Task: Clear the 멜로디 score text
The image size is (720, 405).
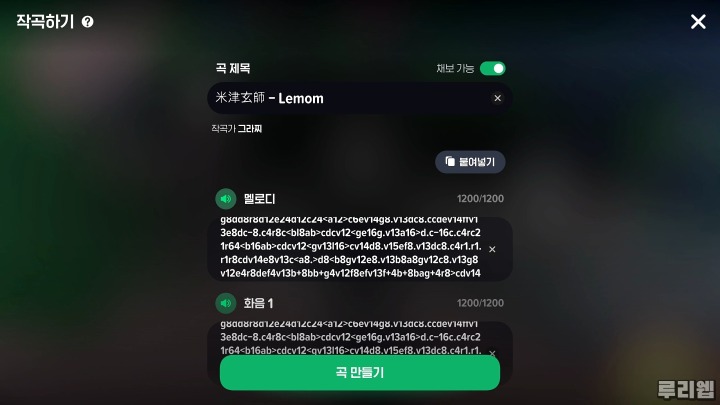Action: tap(492, 249)
